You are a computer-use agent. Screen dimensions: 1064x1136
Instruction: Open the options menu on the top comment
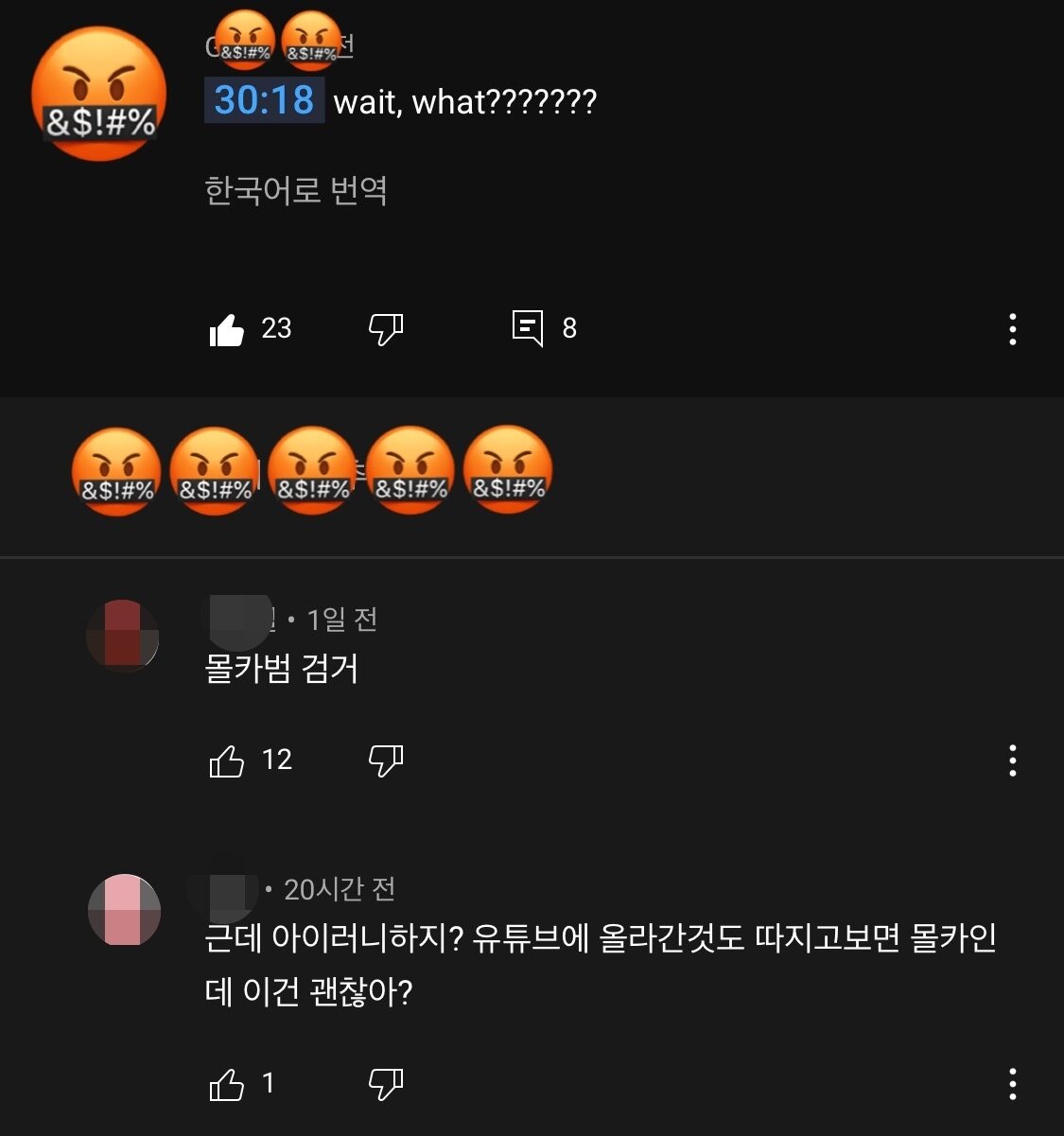click(x=1013, y=329)
